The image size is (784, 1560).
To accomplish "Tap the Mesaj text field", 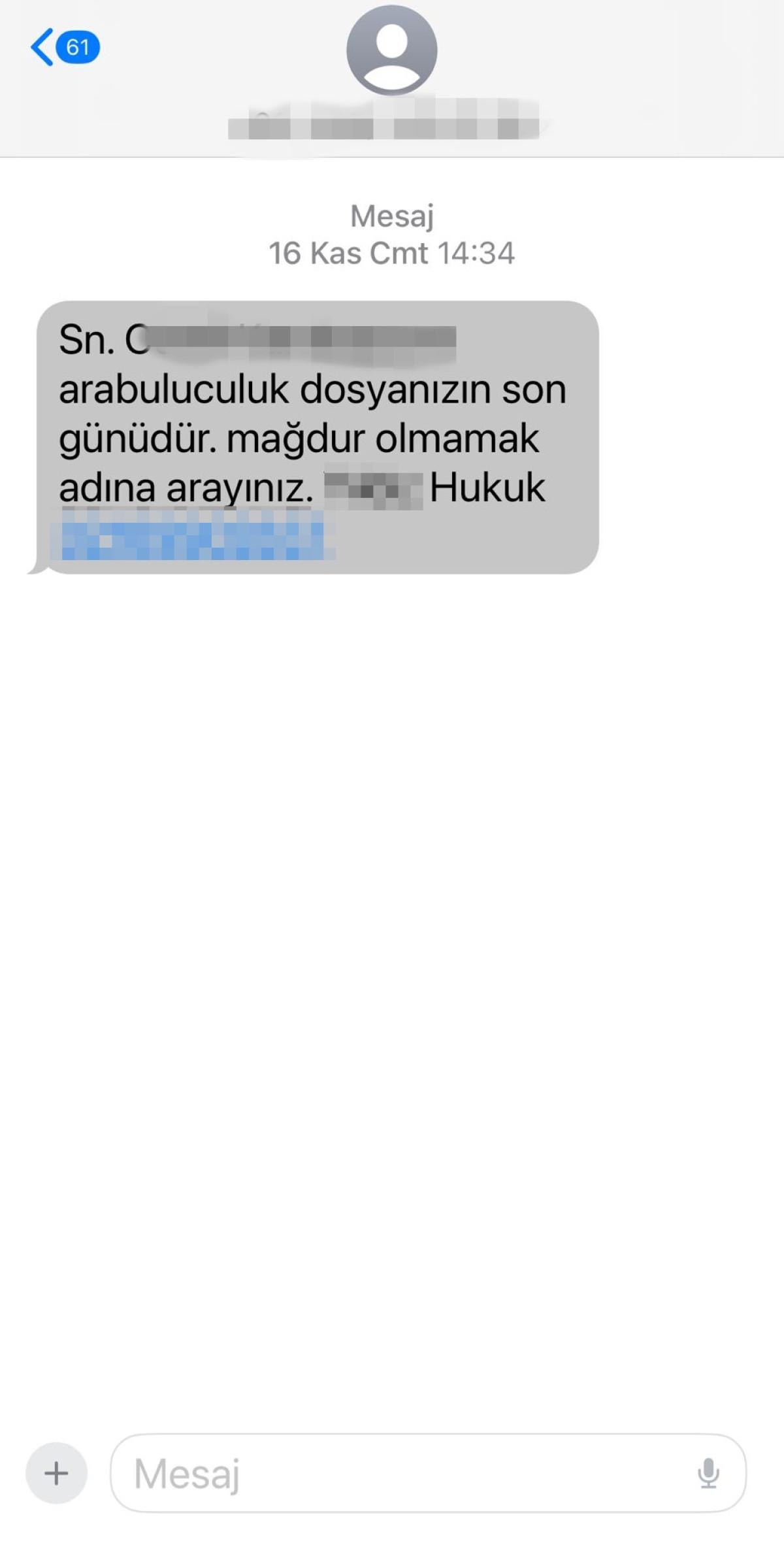I will (405, 1474).
